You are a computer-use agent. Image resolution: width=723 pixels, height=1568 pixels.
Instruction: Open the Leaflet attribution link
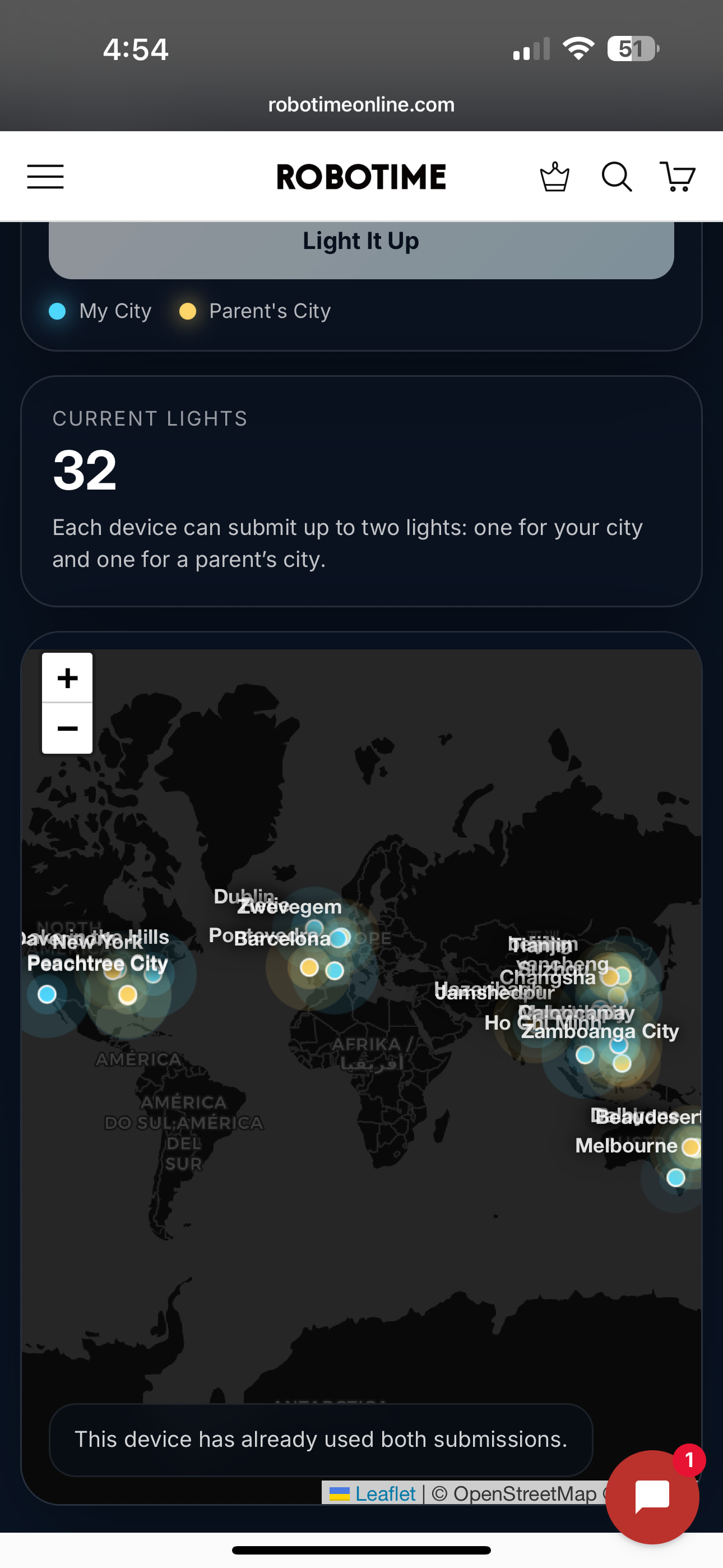[384, 1494]
